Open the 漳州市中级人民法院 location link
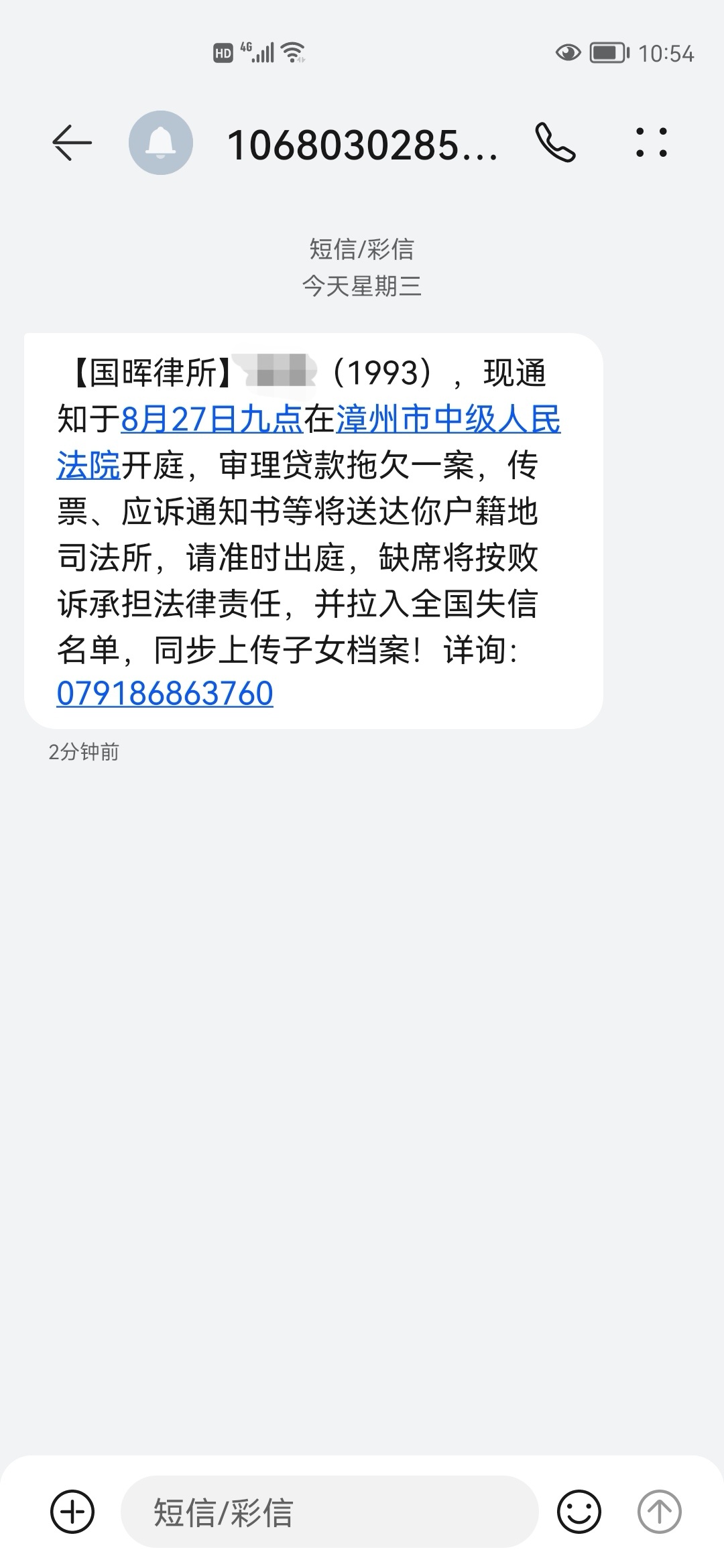Image resolution: width=724 pixels, height=1568 pixels. tap(448, 419)
